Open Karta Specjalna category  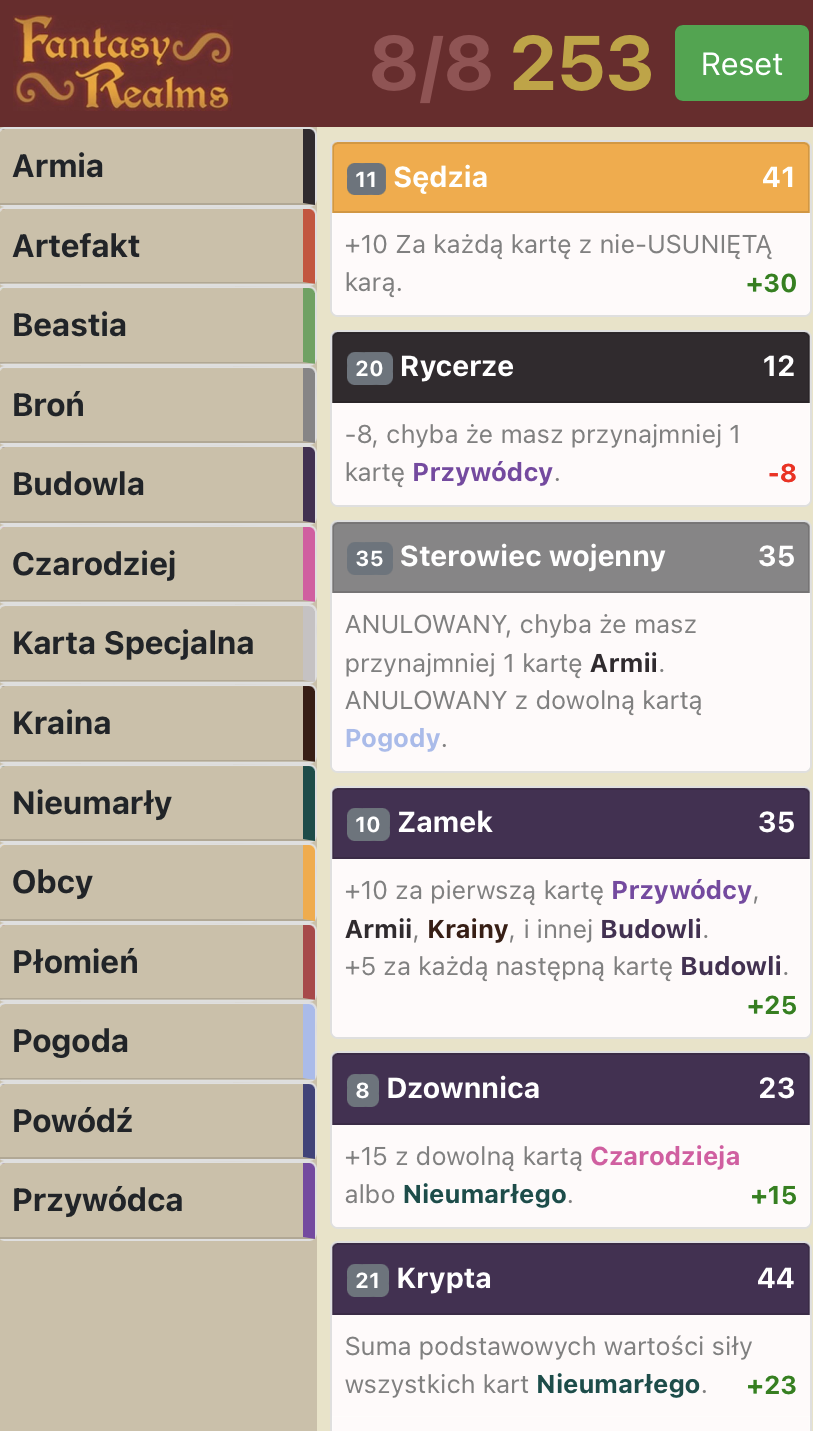(155, 643)
